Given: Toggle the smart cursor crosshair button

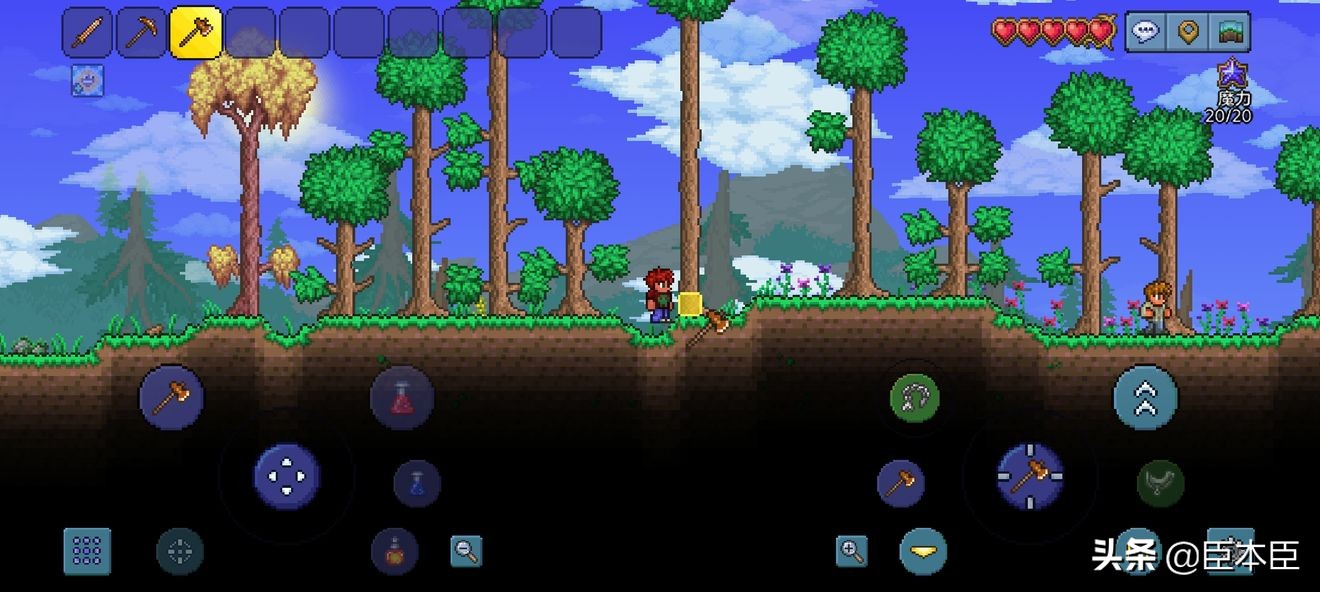Looking at the screenshot, I should 180,551.
